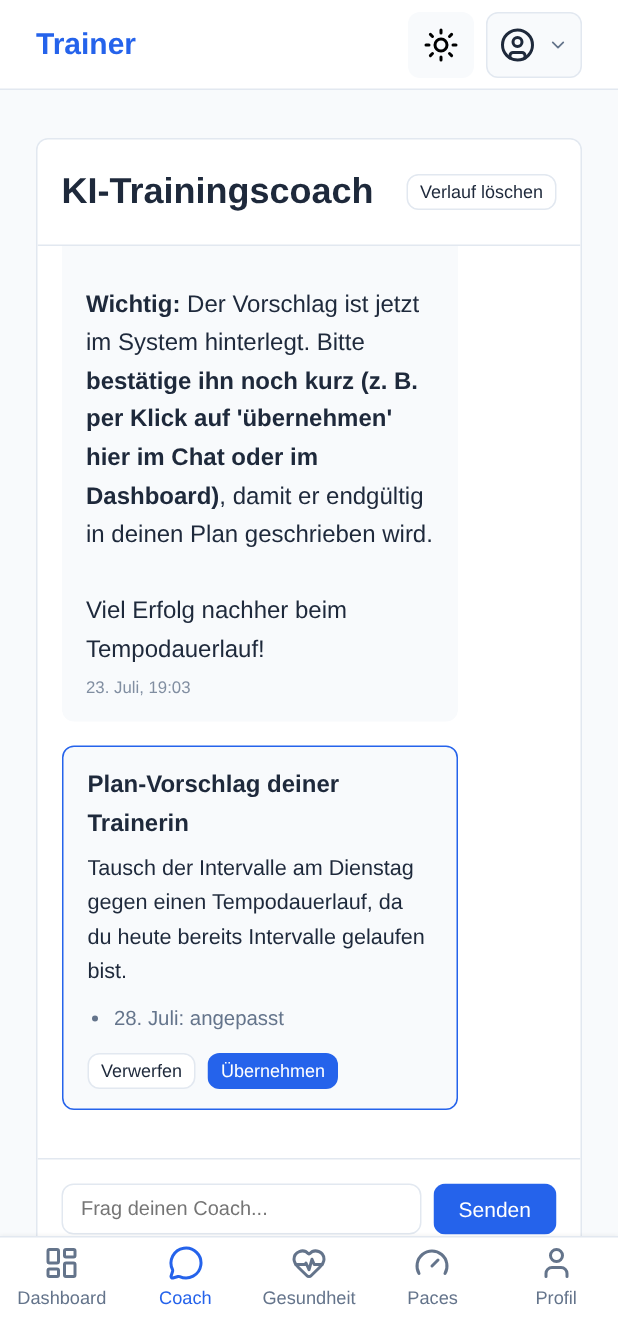Select the Coach tab
Screen dimensions: 618x1320
pyautogui.click(x=186, y=1277)
